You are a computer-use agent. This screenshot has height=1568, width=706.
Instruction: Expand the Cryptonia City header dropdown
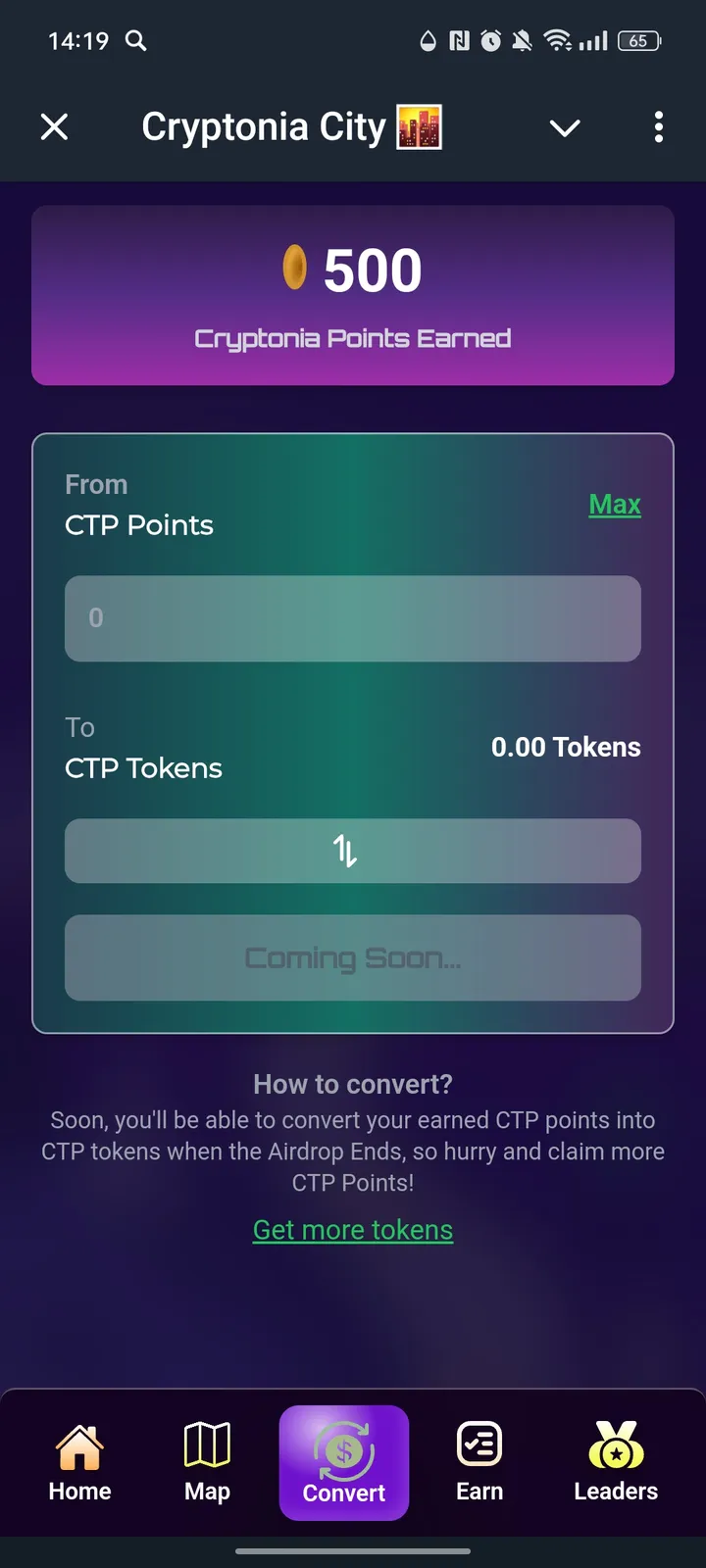point(565,127)
